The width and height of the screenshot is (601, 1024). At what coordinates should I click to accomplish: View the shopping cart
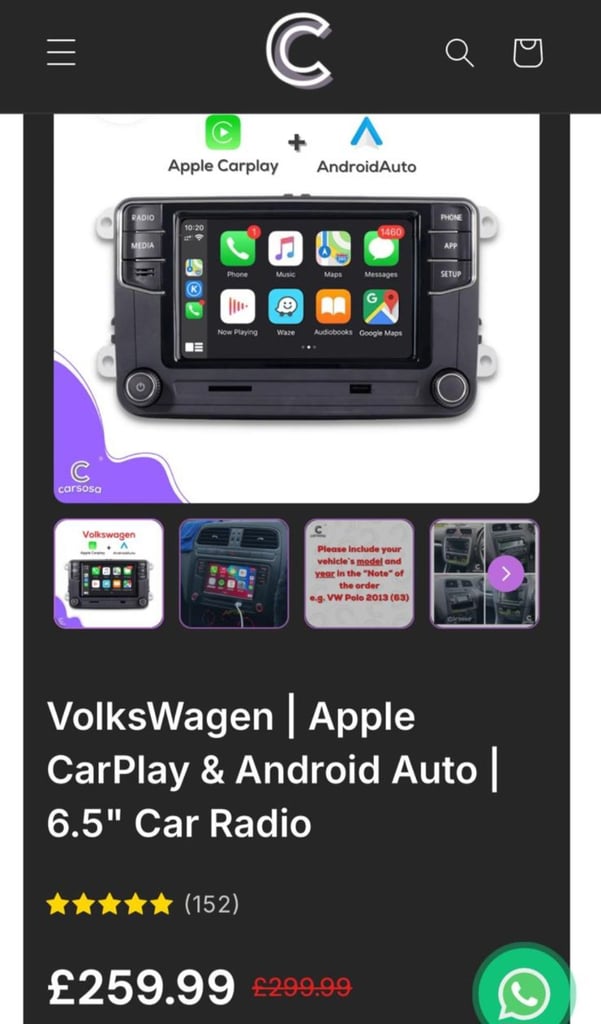[x=528, y=52]
